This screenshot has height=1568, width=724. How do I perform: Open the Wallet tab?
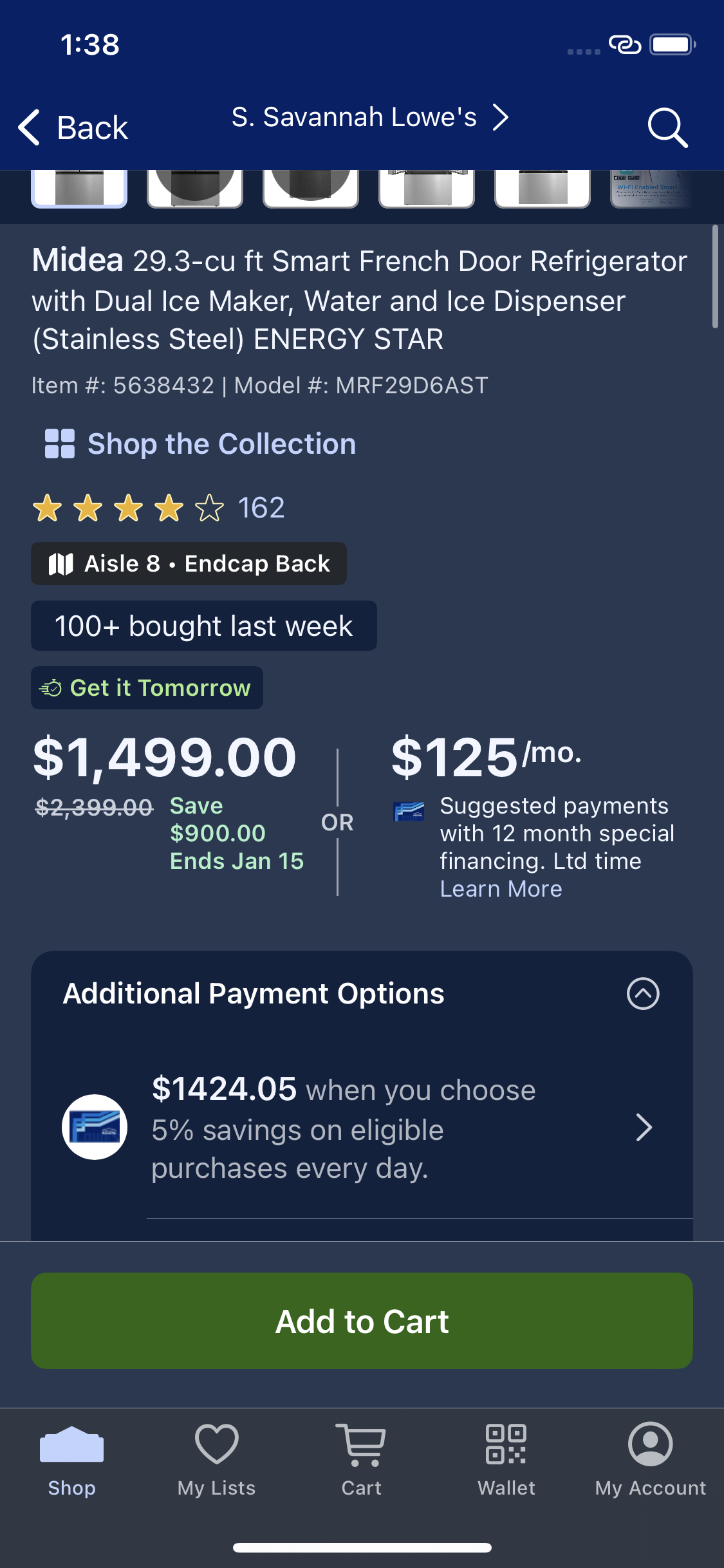click(x=506, y=1462)
